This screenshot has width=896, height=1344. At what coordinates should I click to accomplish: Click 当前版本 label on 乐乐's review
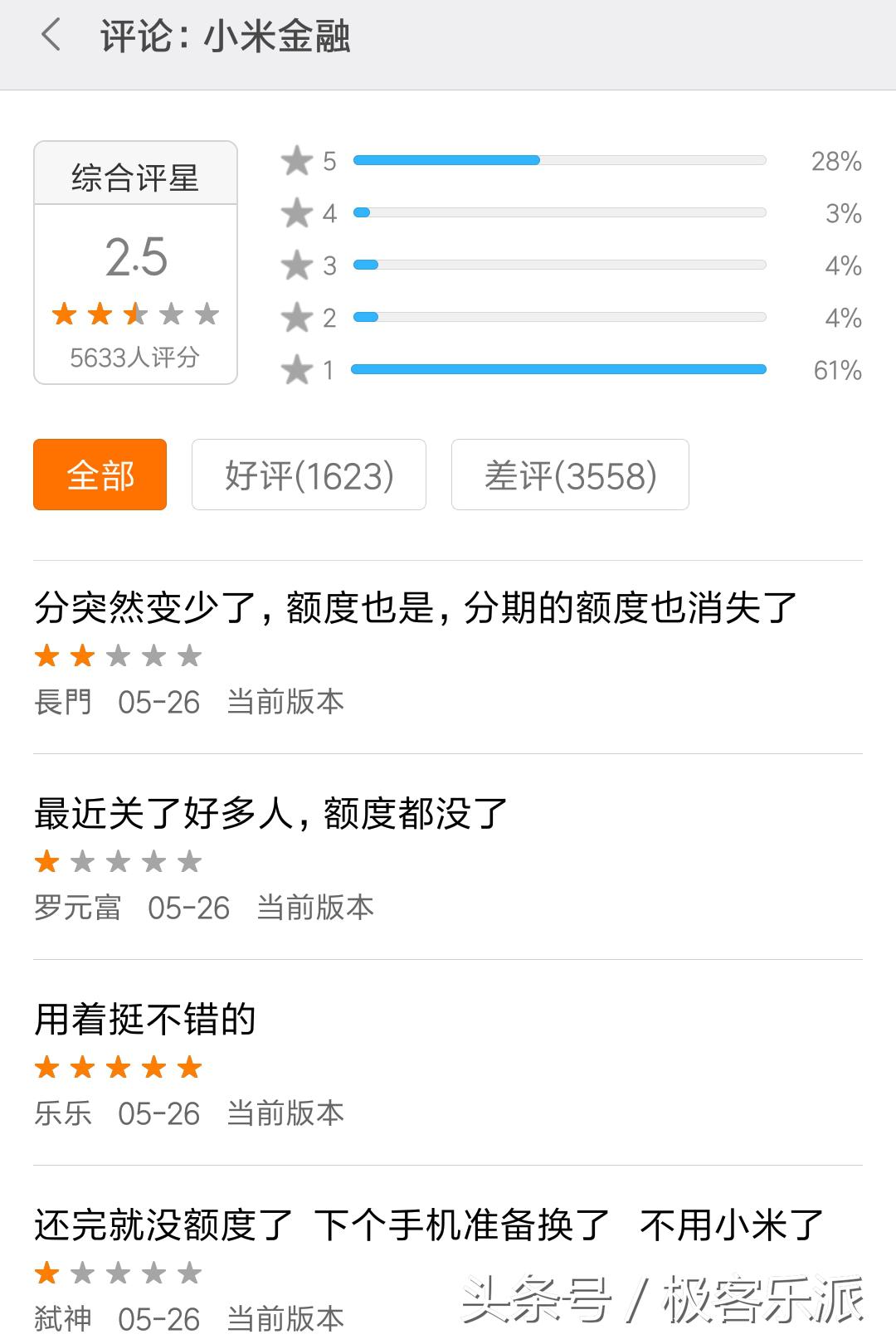pyautogui.click(x=283, y=1113)
